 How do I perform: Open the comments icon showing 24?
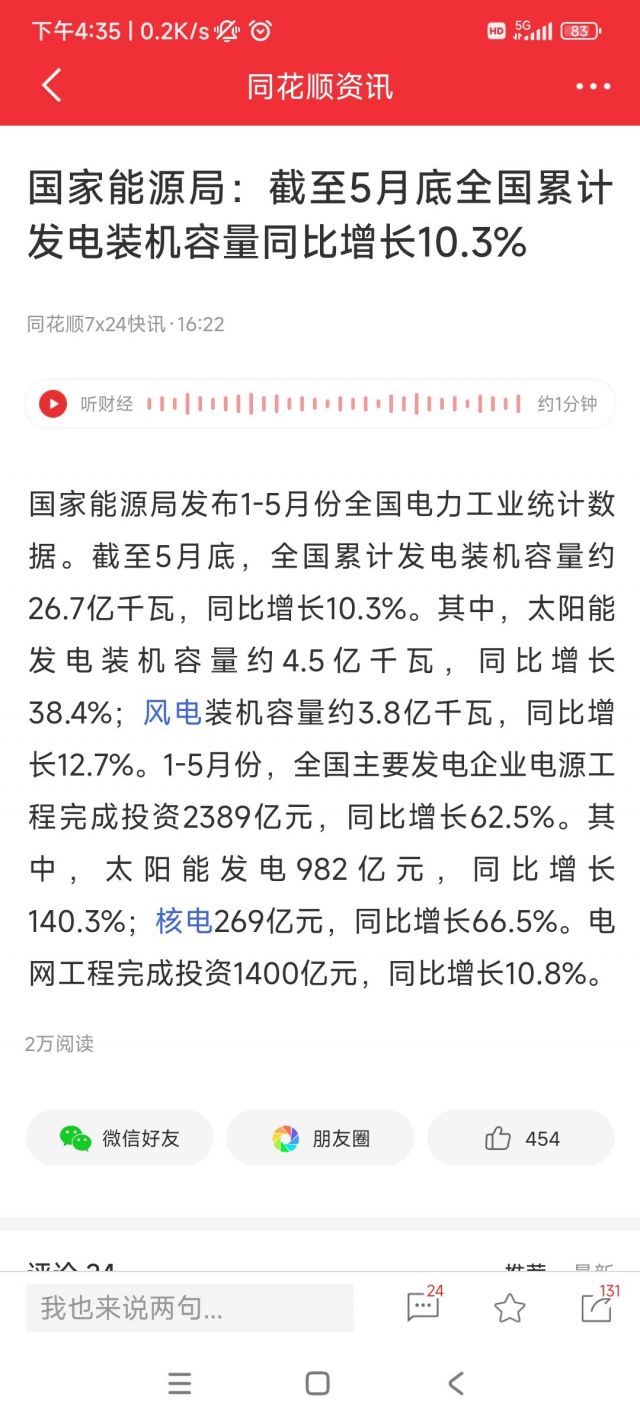[x=424, y=1306]
